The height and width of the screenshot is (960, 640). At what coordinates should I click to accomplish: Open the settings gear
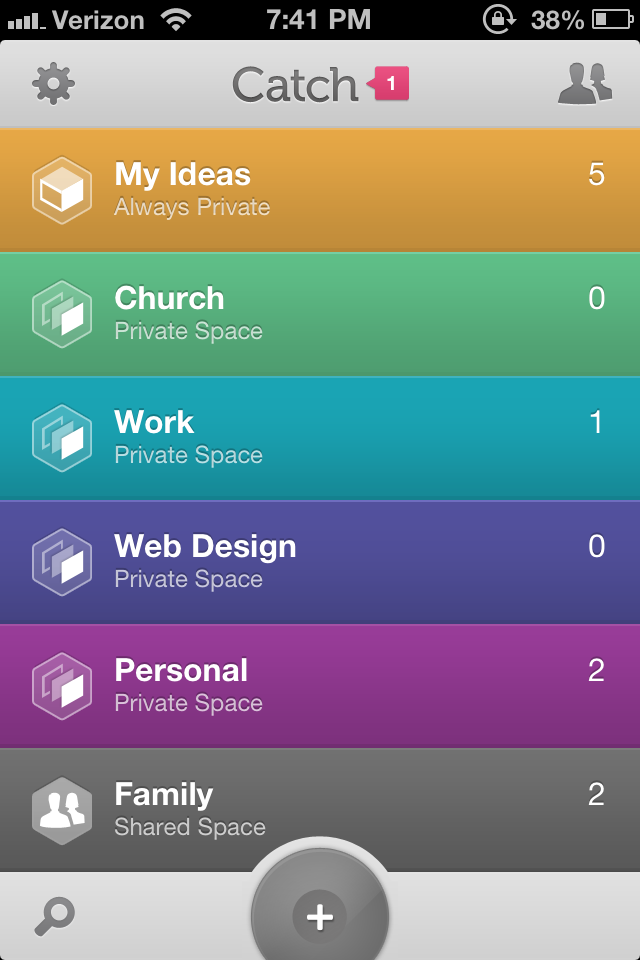54,84
